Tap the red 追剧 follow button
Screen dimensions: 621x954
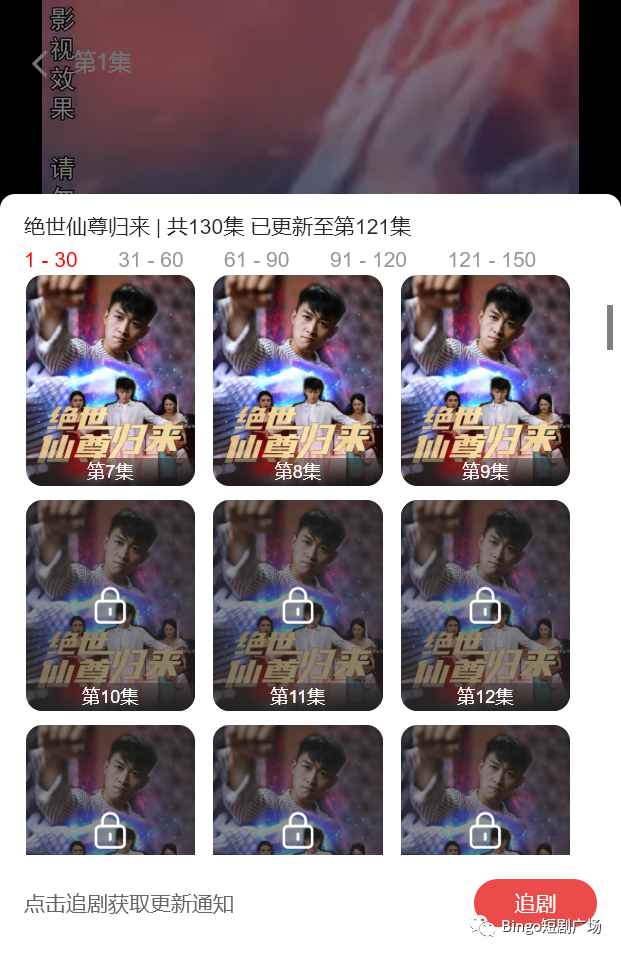535,904
